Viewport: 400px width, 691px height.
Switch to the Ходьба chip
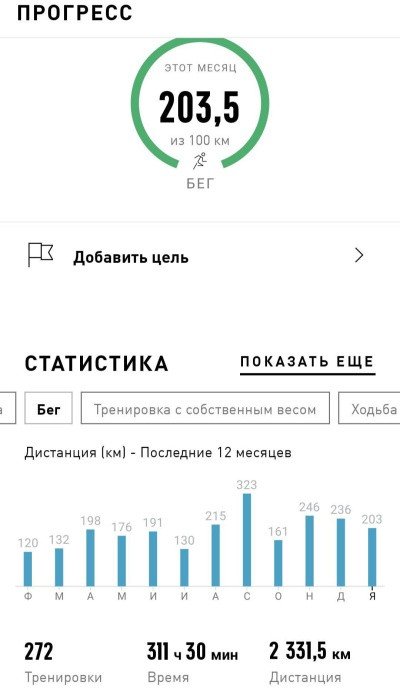click(x=370, y=409)
